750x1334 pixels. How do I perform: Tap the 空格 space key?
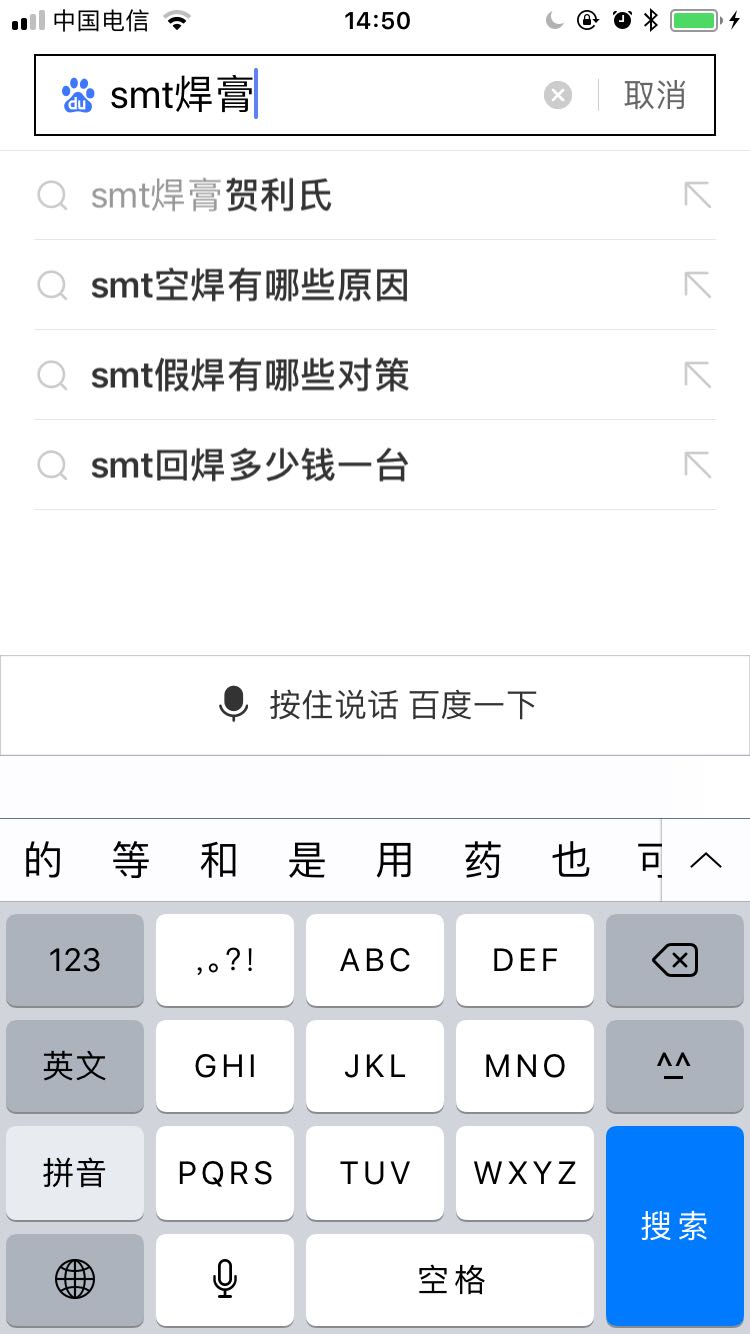(450, 1279)
